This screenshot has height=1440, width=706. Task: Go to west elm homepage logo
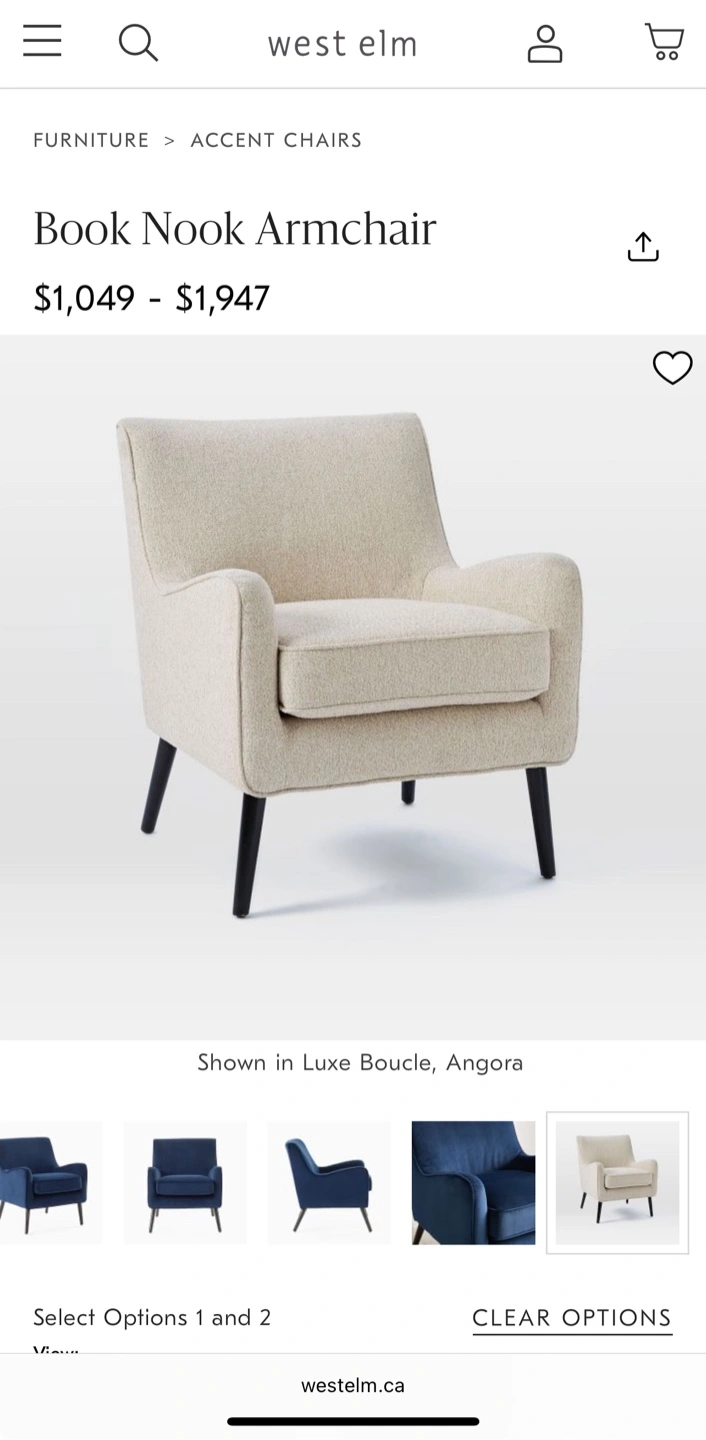(342, 44)
